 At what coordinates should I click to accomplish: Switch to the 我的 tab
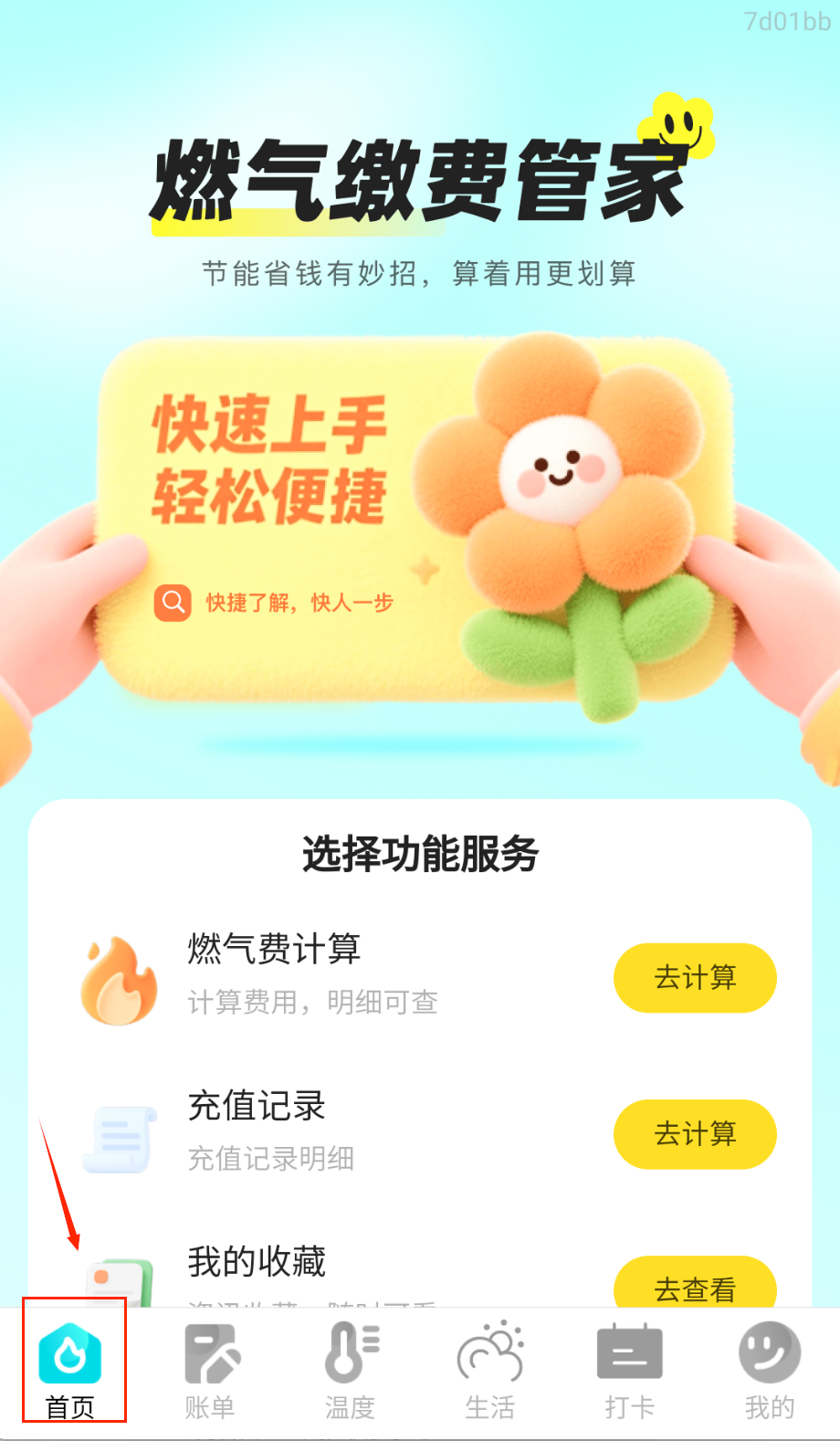click(770, 1369)
